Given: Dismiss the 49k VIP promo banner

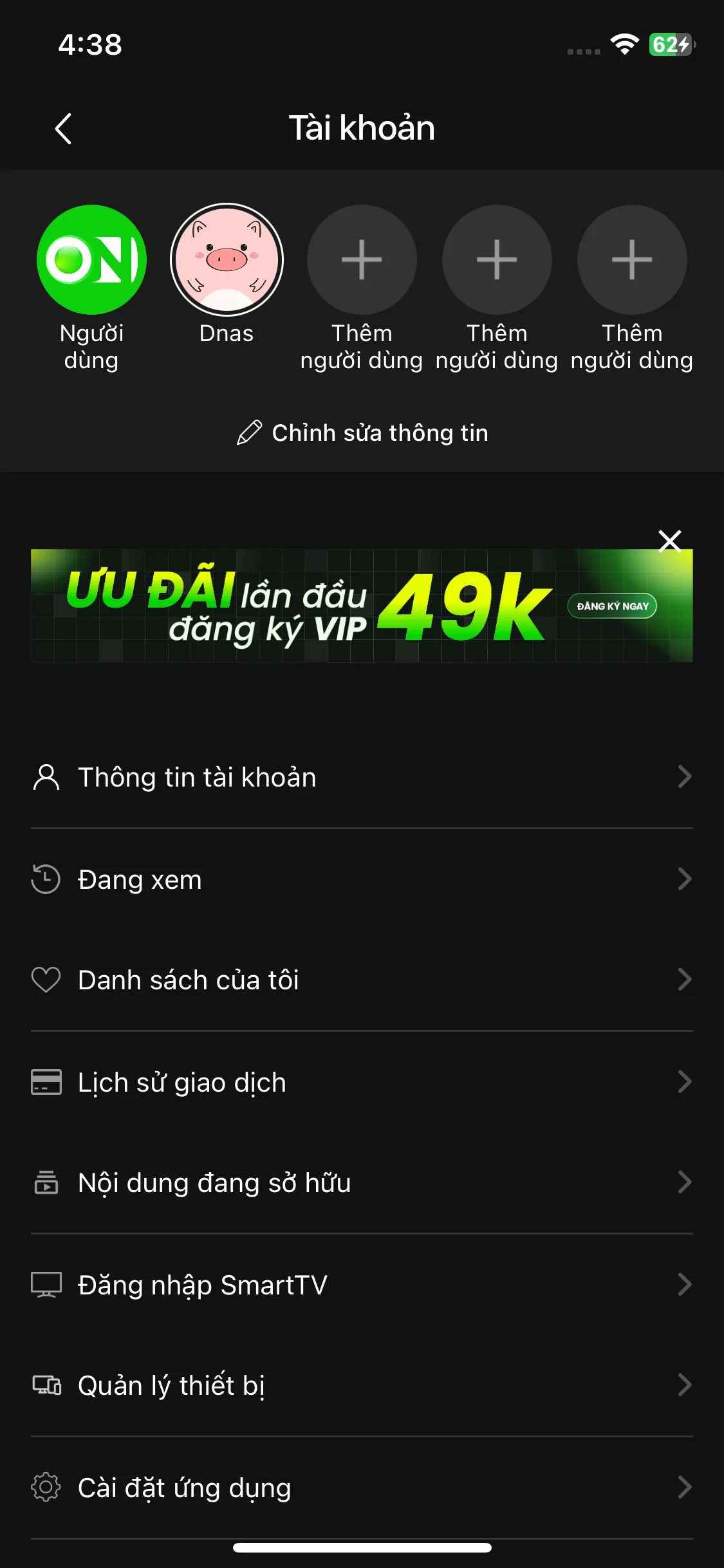Looking at the screenshot, I should pos(671,541).
